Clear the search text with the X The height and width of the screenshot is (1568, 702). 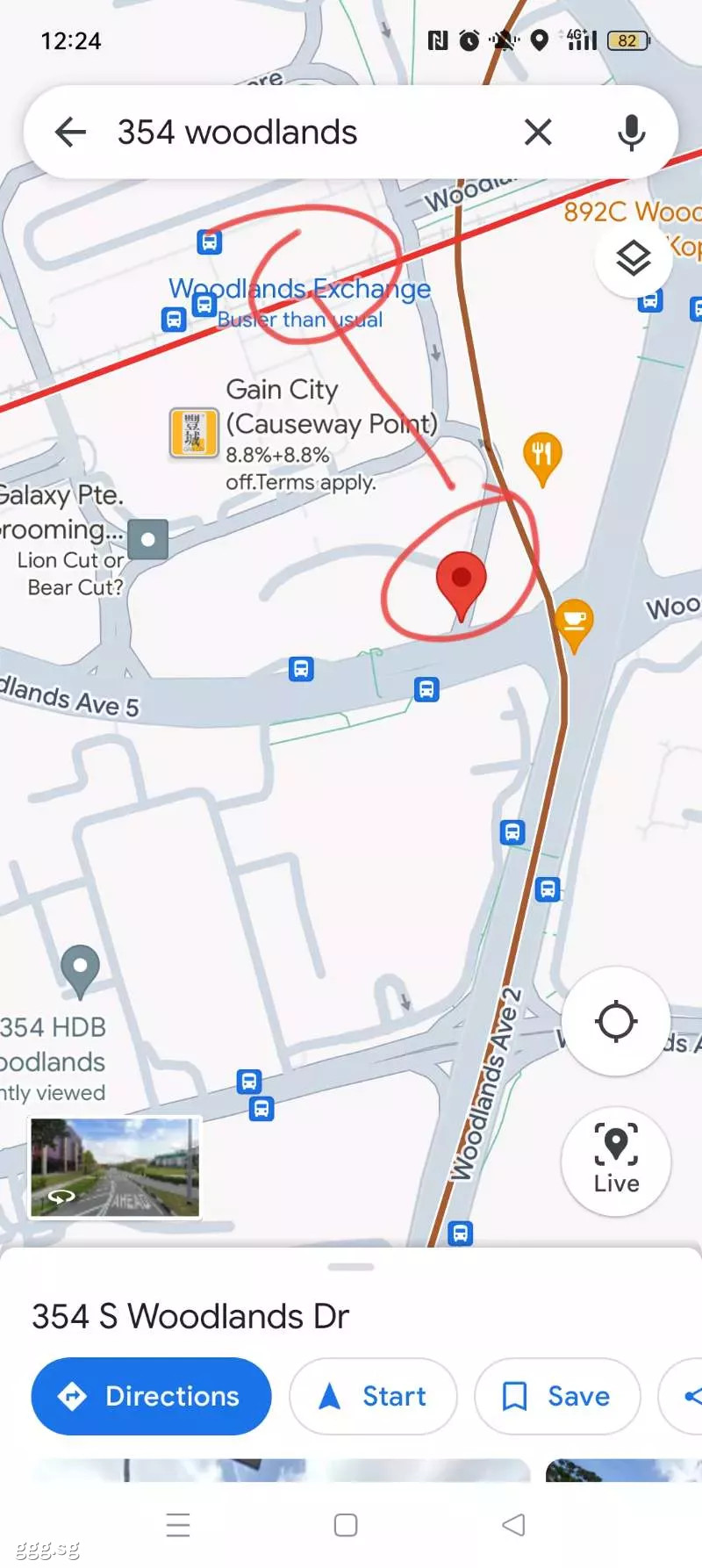coord(538,133)
